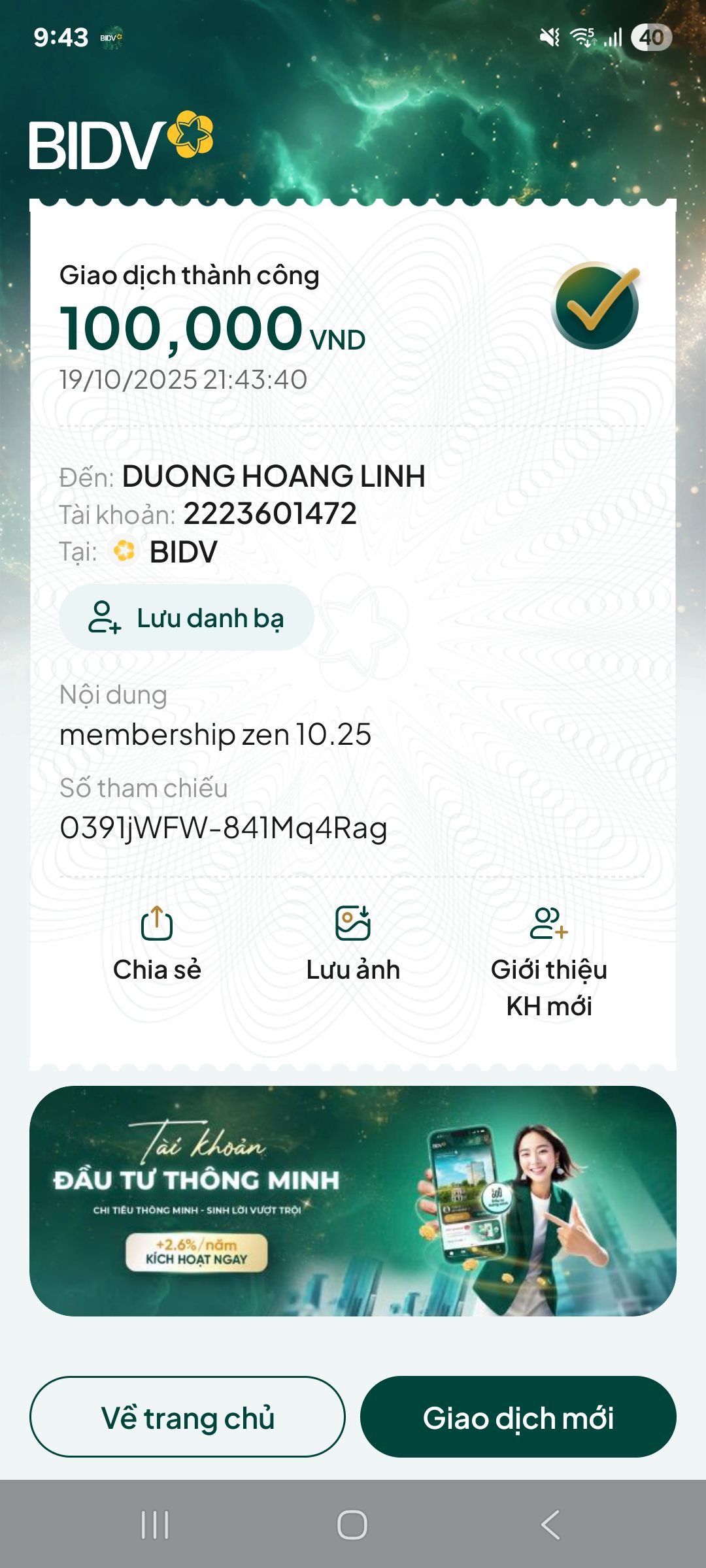This screenshot has height=1568, width=706.
Task: Save recipient via Lưu danh bạ
Action: click(x=186, y=617)
